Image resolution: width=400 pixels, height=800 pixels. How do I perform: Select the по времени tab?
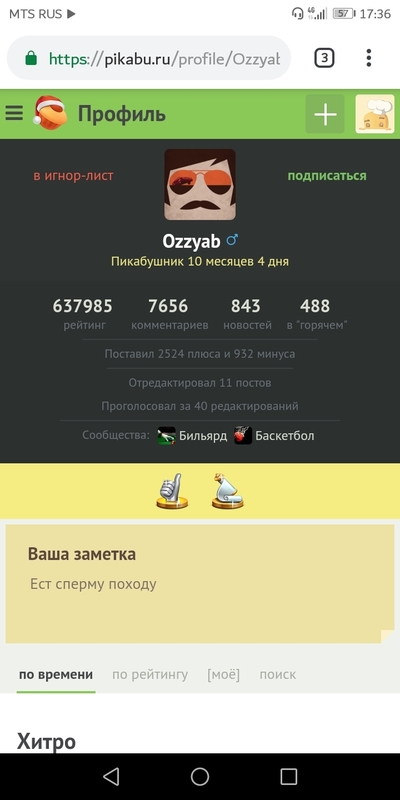[x=56, y=674]
